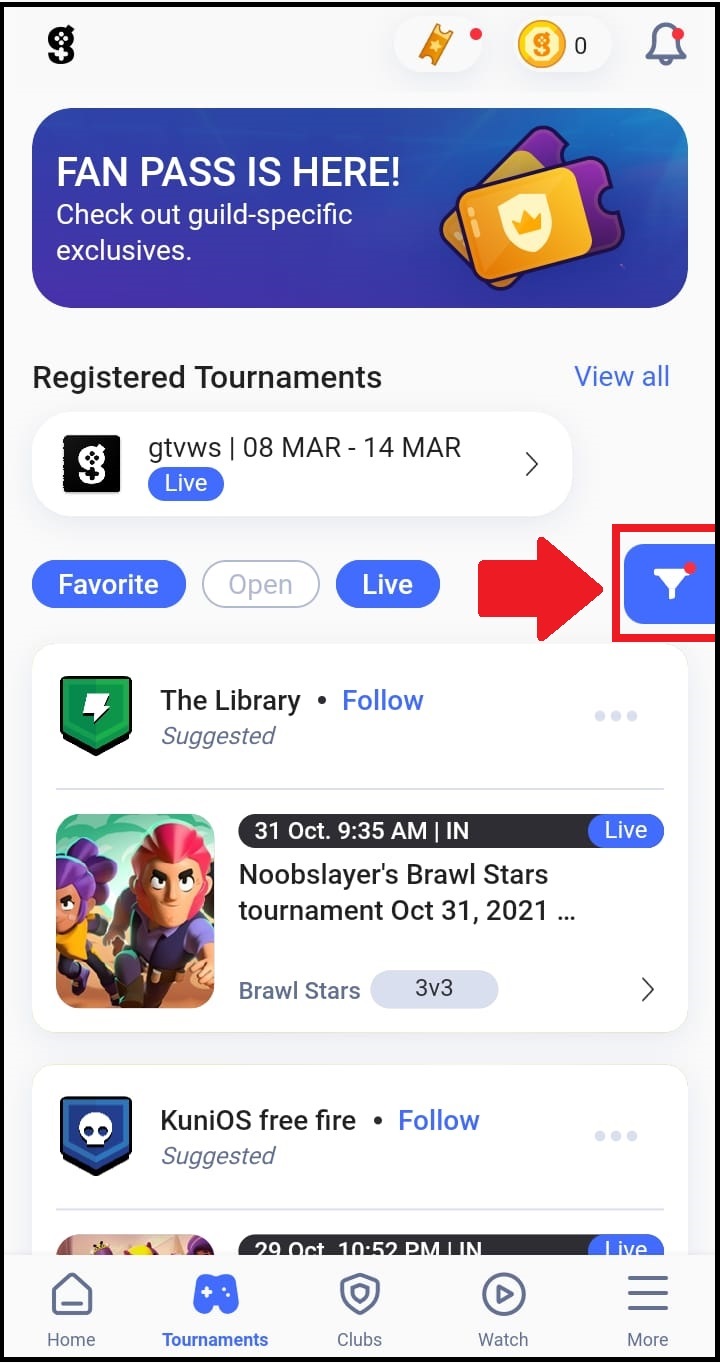Viewport: 720px width, 1363px height.
Task: Open the notifications bell
Action: click(x=666, y=45)
